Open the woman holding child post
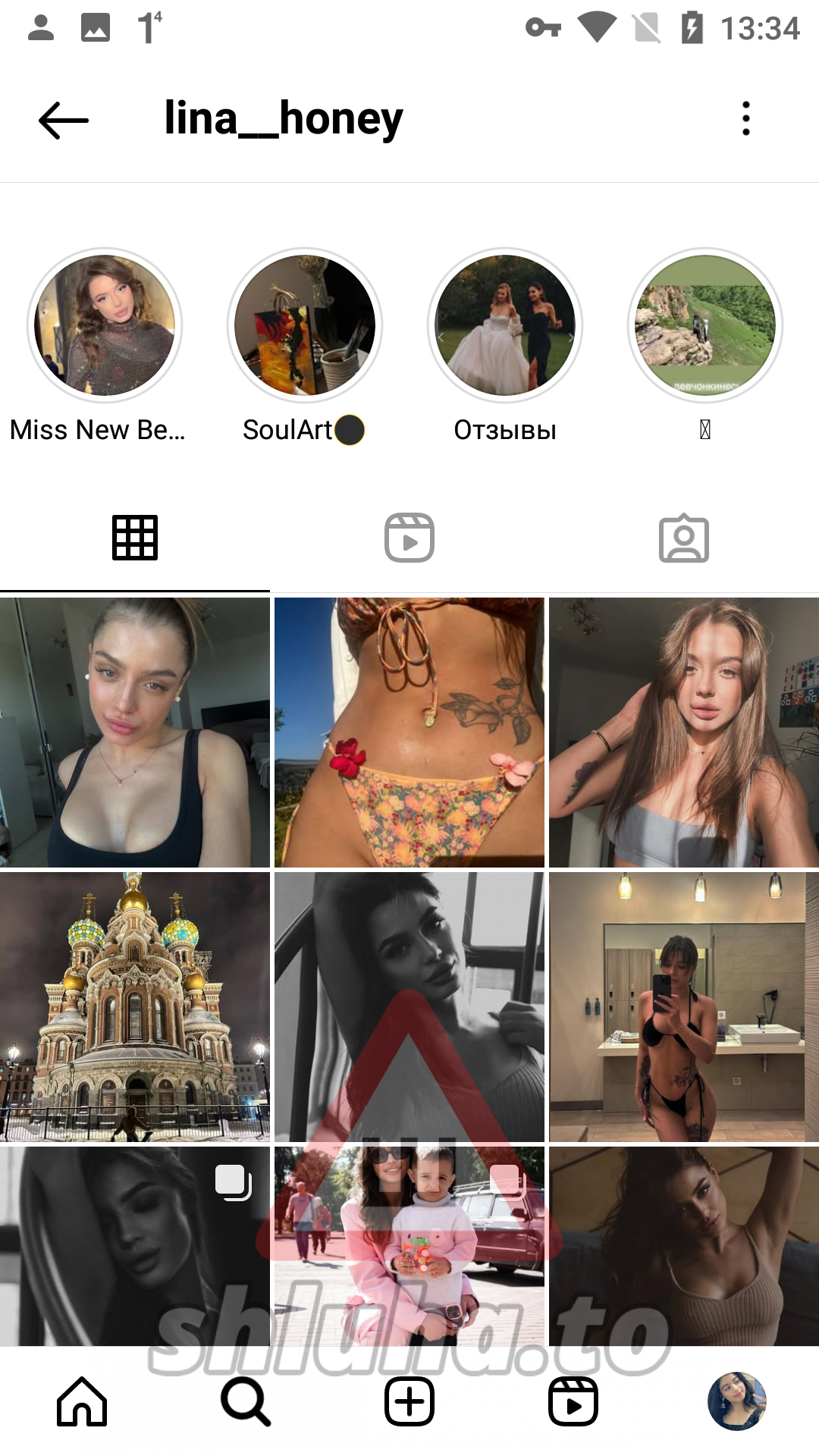819x1456 pixels. pyautogui.click(x=409, y=1247)
